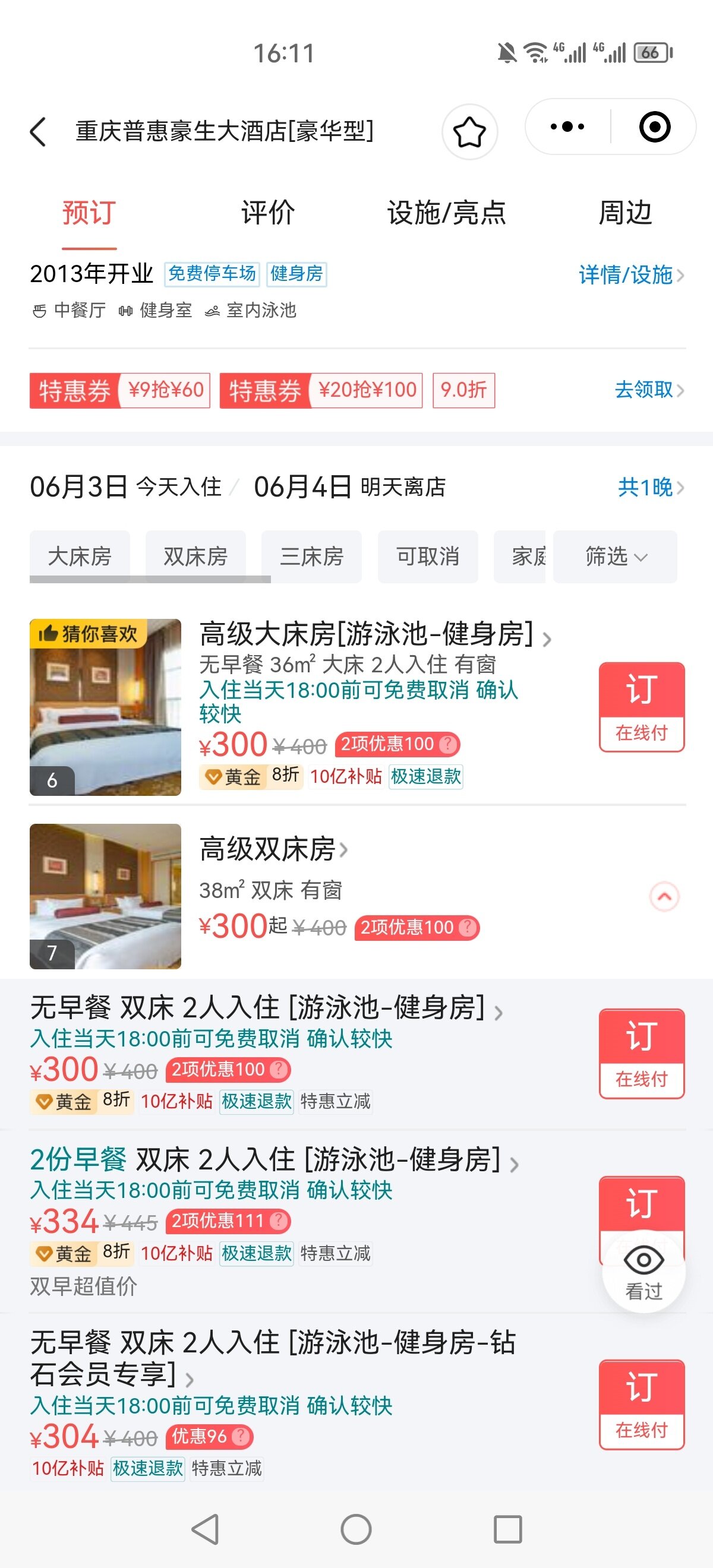Go back using the header arrow

click(x=39, y=131)
